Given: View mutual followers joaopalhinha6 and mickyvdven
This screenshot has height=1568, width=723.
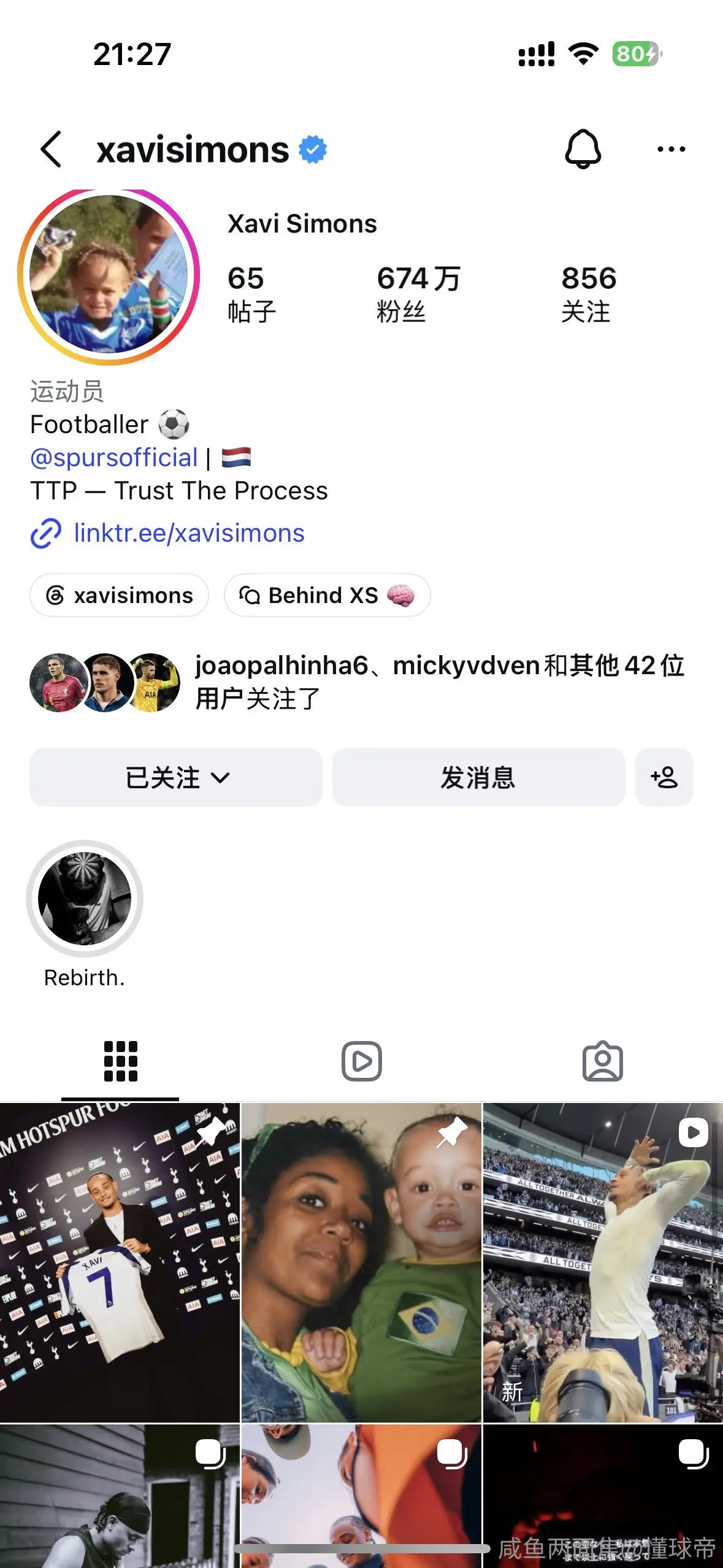Looking at the screenshot, I should click(x=358, y=682).
